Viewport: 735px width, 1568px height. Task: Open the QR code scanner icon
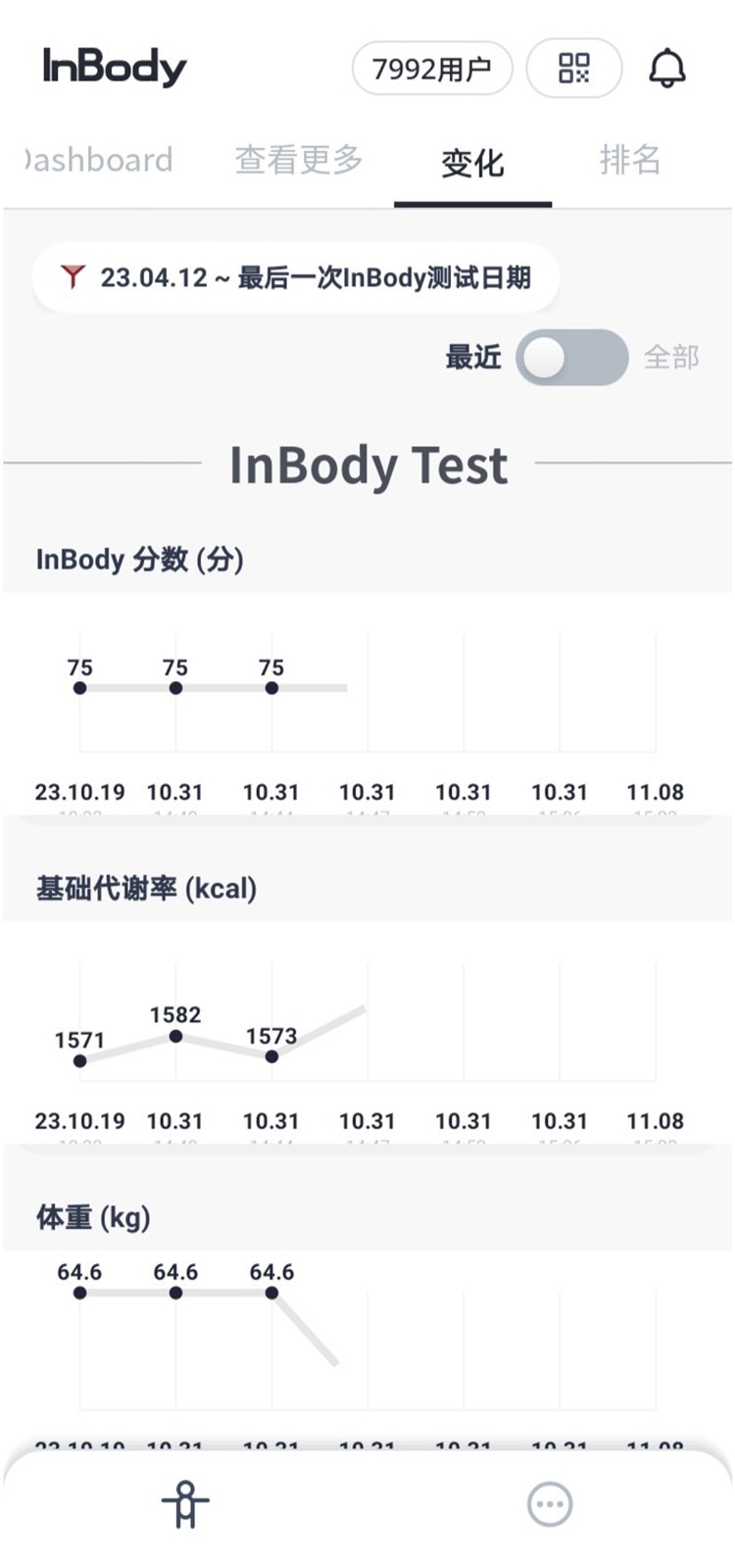point(573,69)
